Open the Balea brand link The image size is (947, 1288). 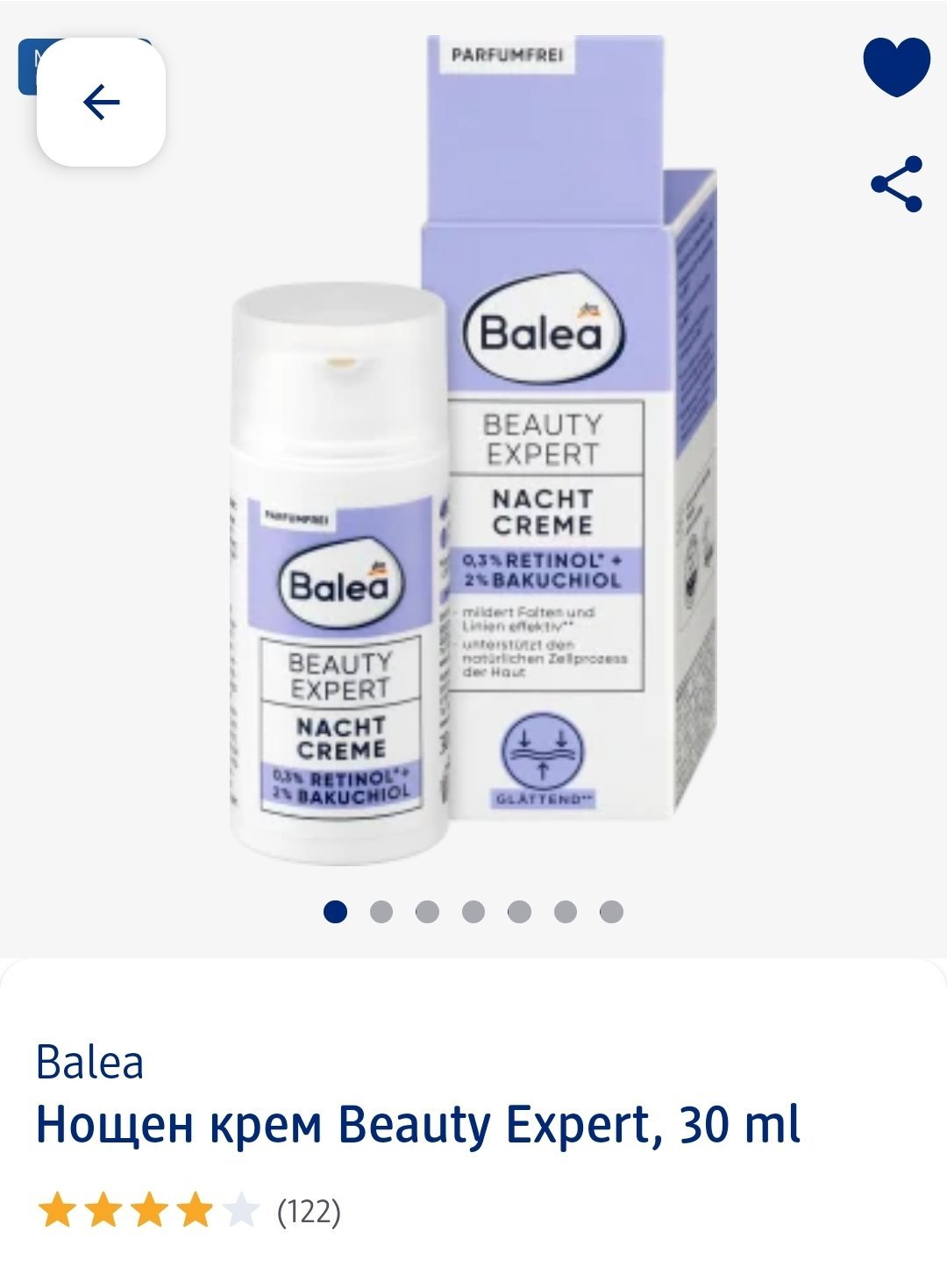pos(89,1063)
